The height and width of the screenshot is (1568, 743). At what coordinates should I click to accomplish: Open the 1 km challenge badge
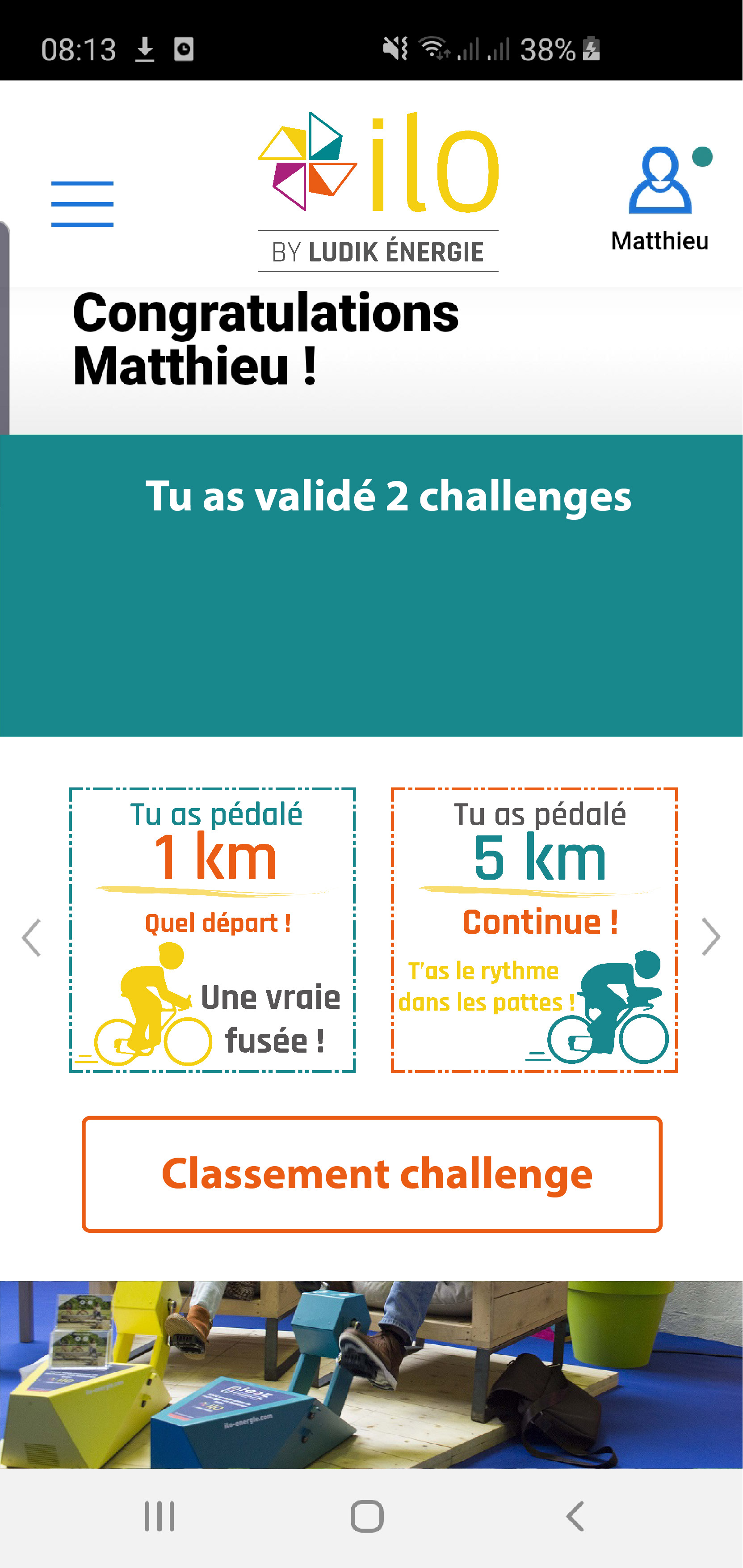[212, 930]
